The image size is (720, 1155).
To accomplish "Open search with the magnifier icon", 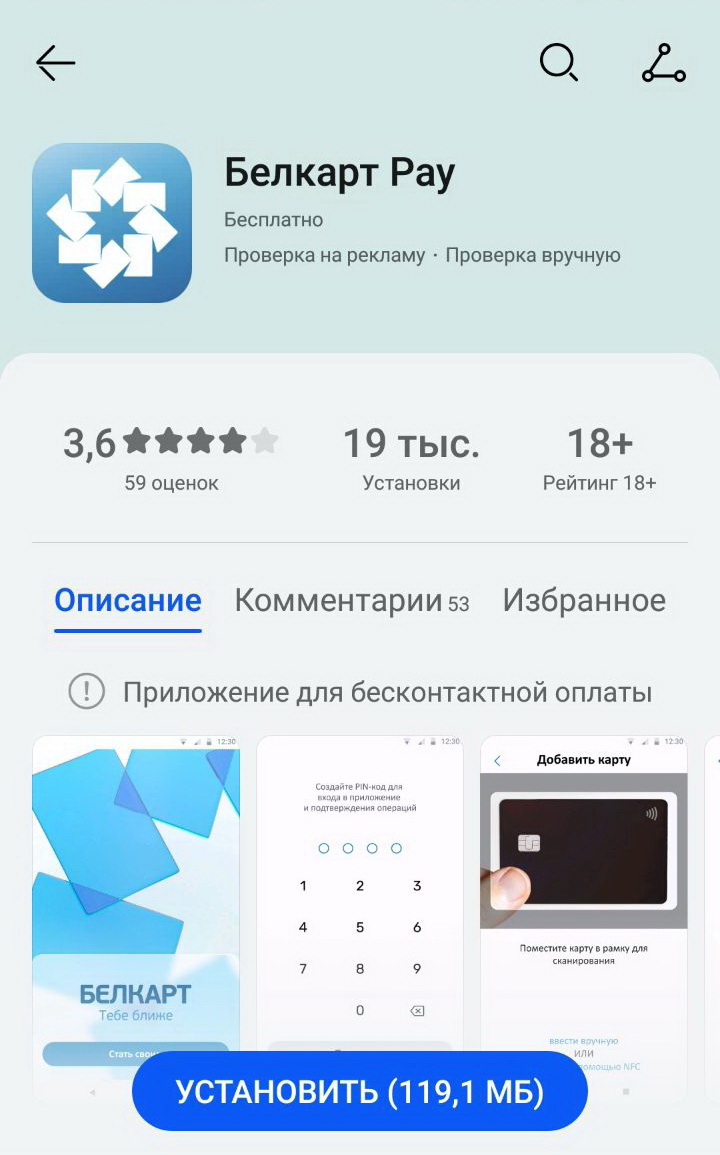I will (558, 63).
